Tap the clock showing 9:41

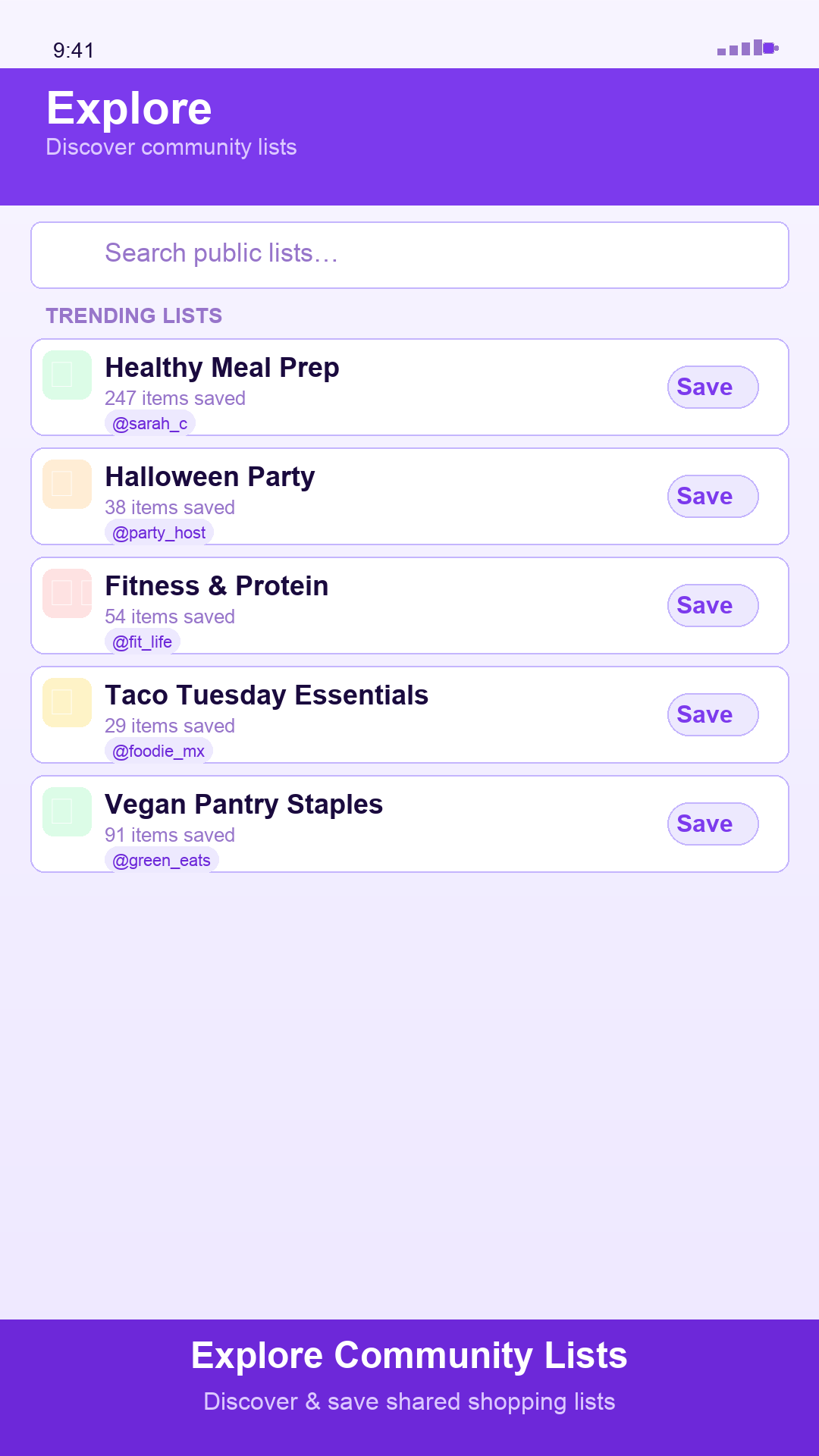[73, 52]
